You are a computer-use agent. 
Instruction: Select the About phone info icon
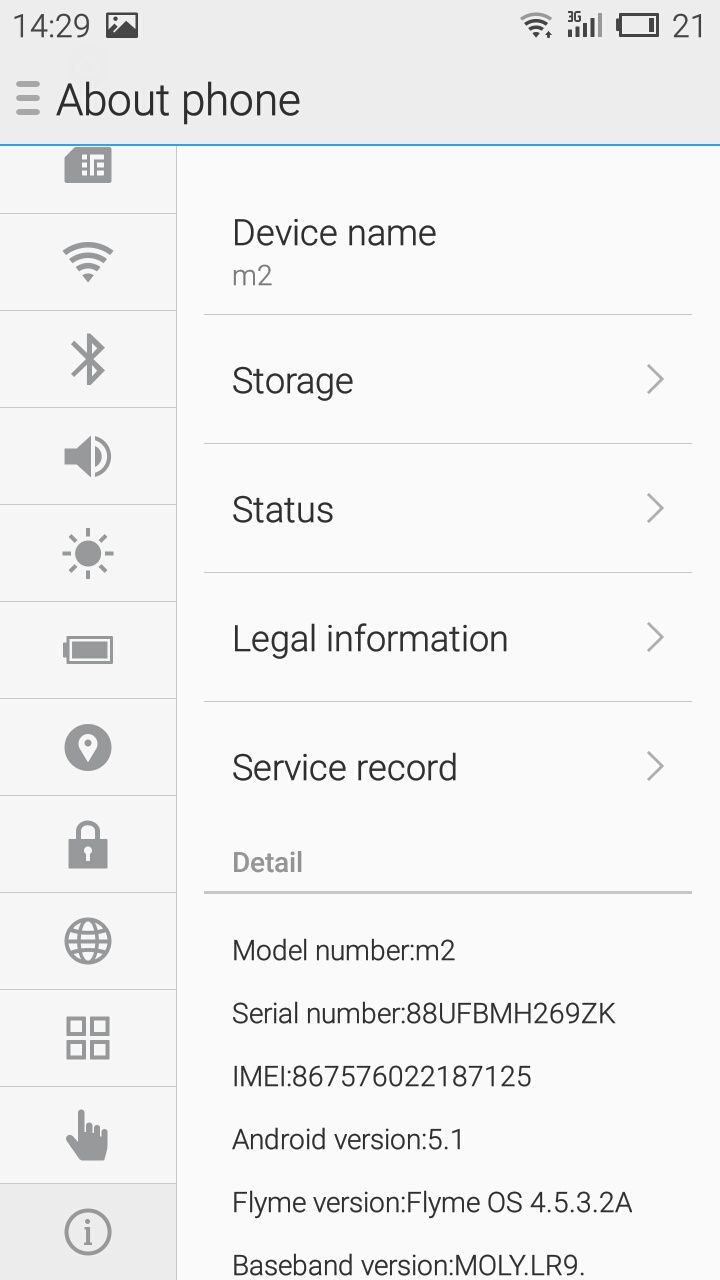(x=88, y=1232)
